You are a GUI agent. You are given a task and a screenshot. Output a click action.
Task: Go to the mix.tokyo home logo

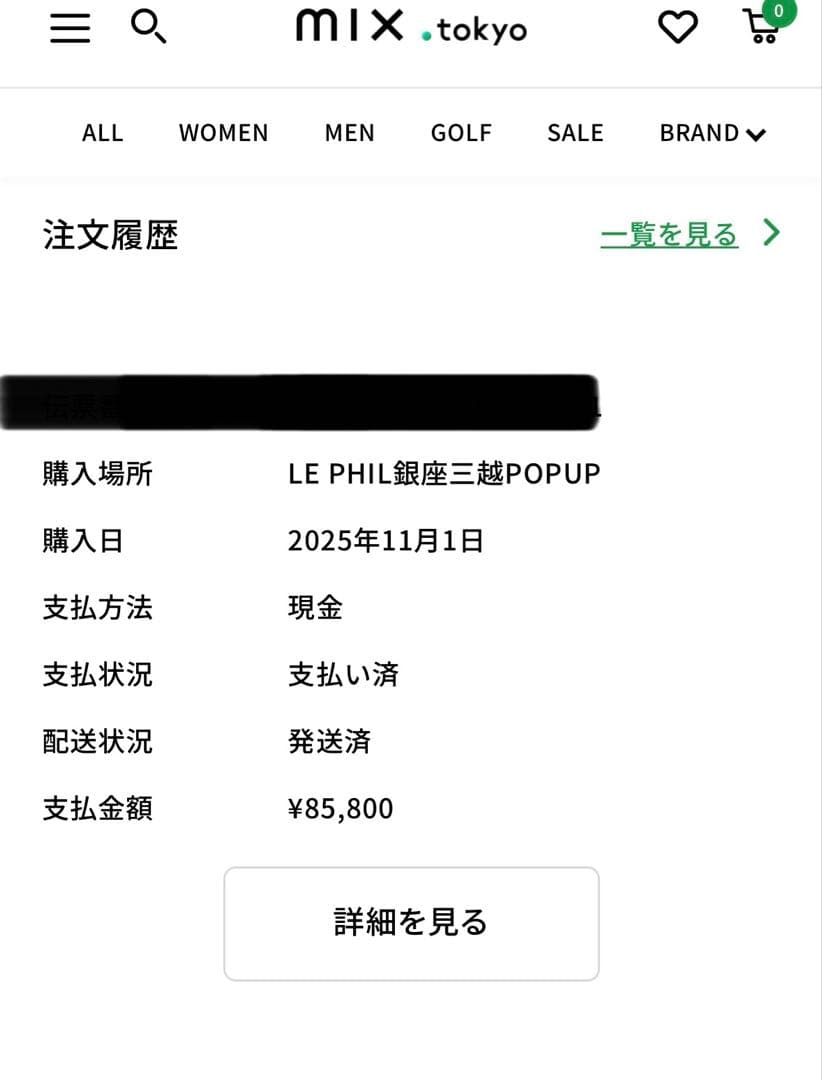point(411,27)
